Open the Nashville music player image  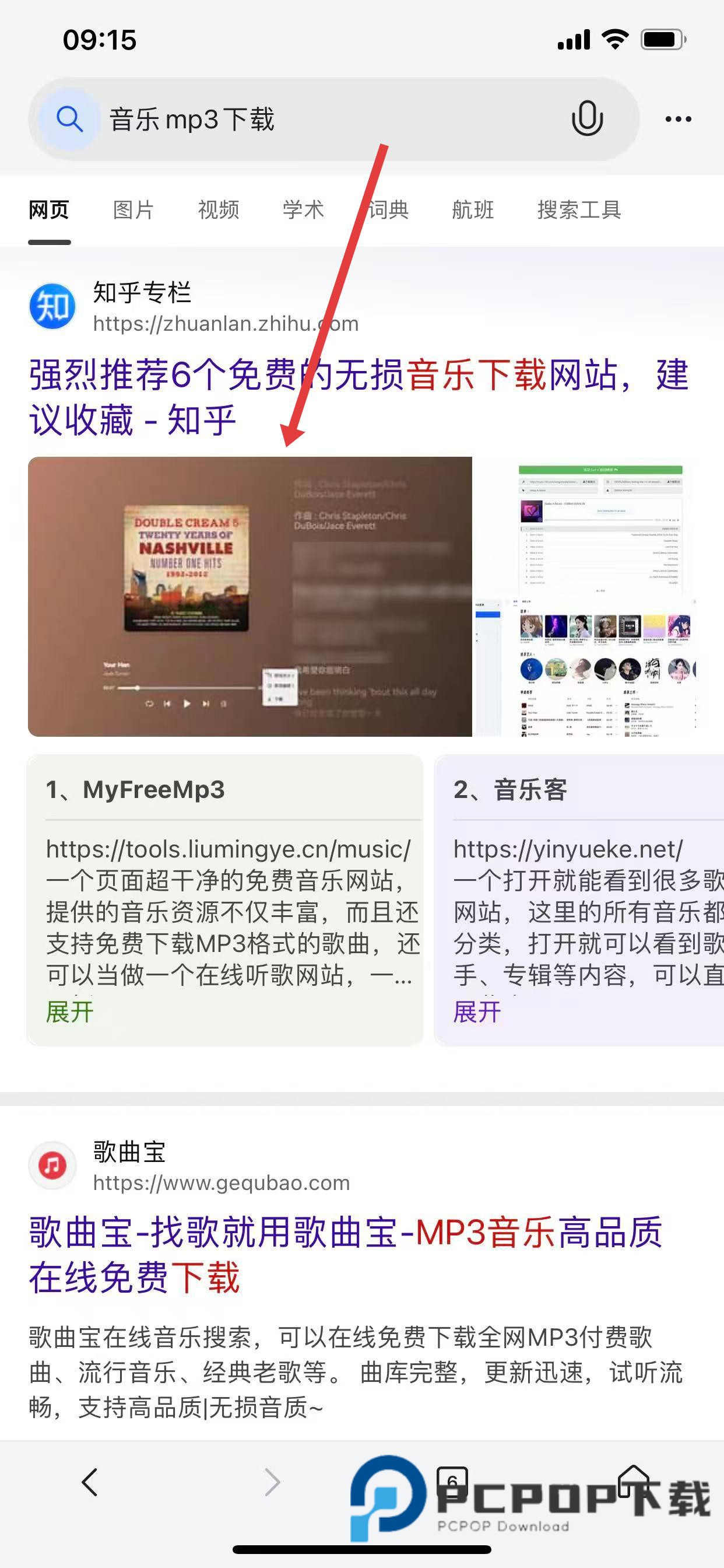(x=250, y=597)
